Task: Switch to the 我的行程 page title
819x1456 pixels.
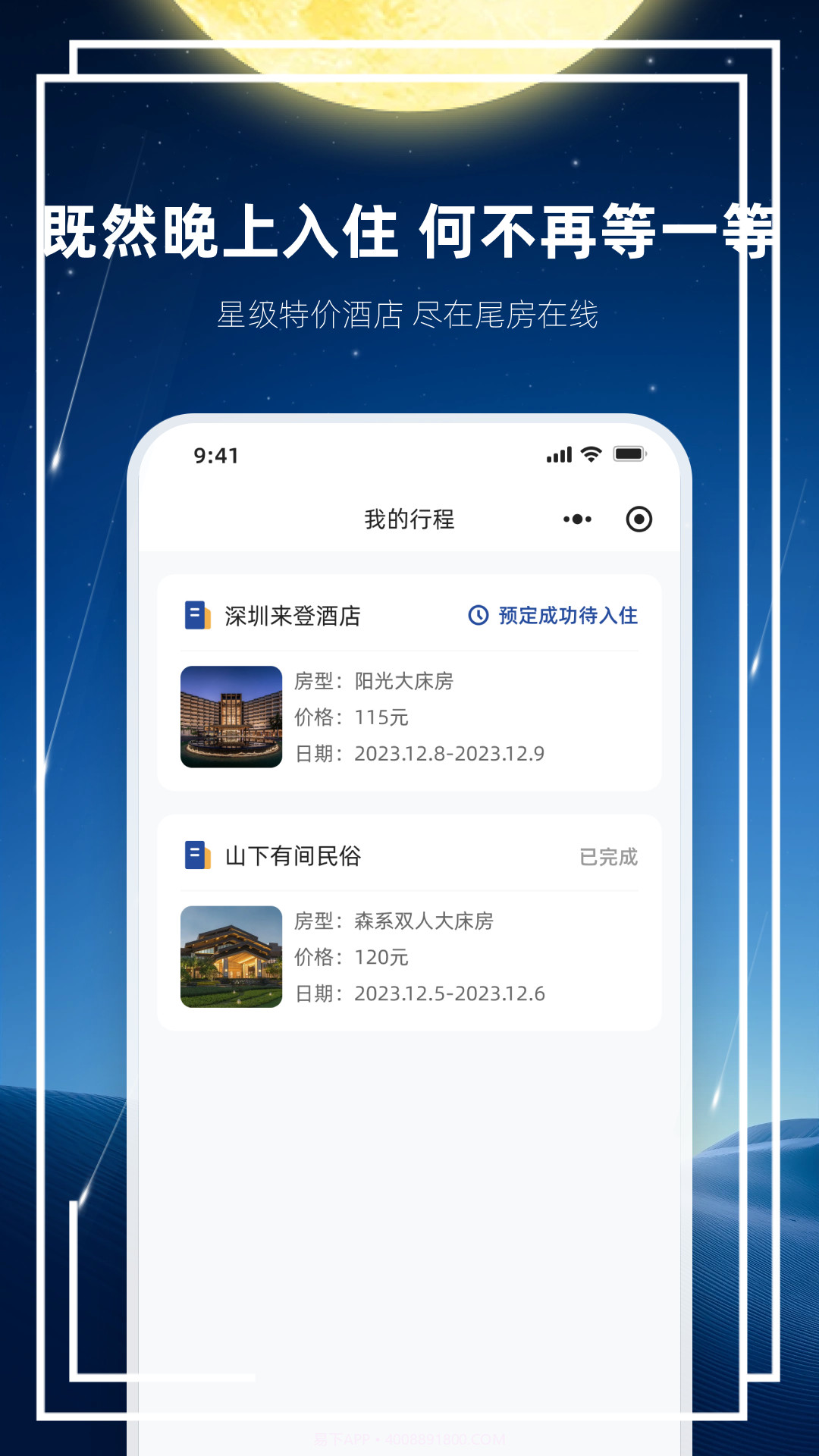Action: coord(409,519)
